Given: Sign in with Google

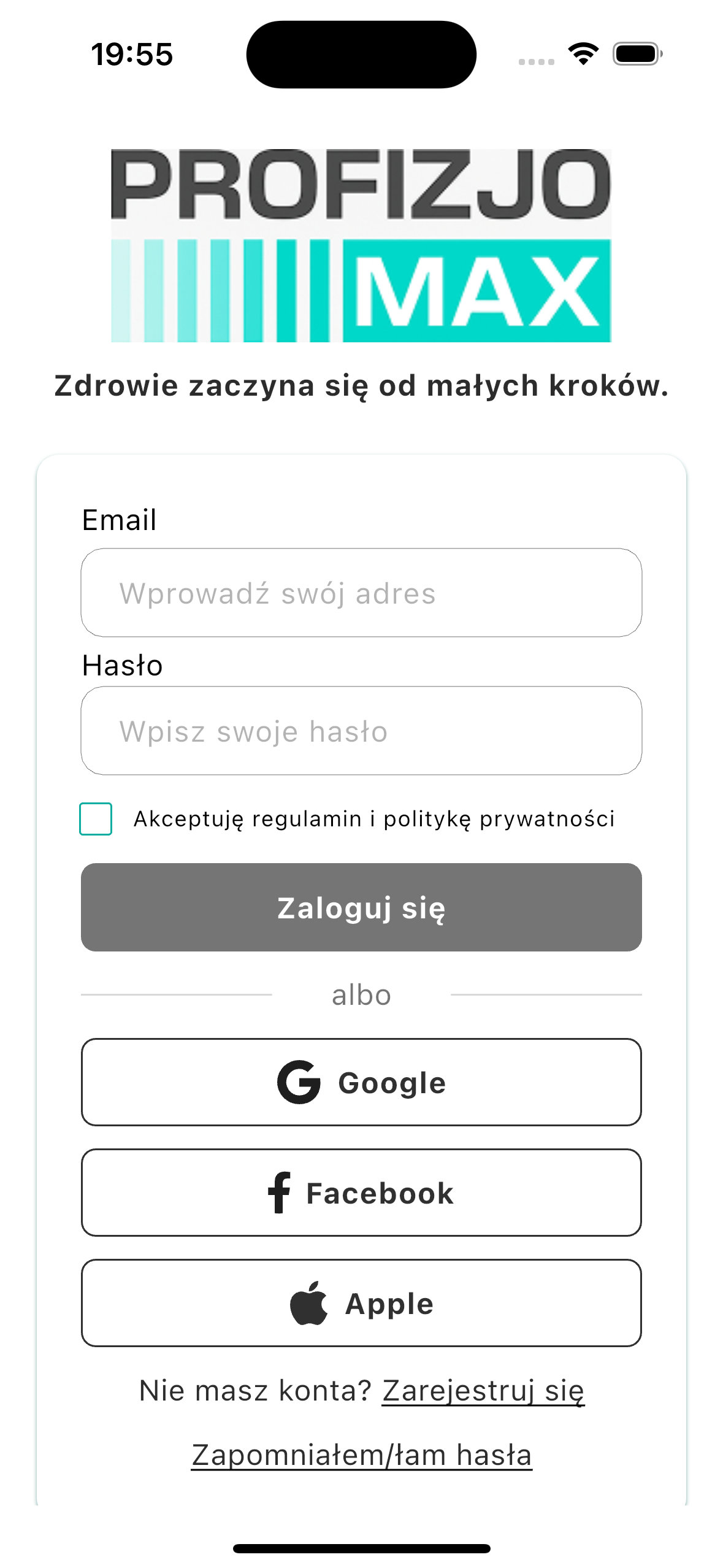Looking at the screenshot, I should click(361, 1082).
